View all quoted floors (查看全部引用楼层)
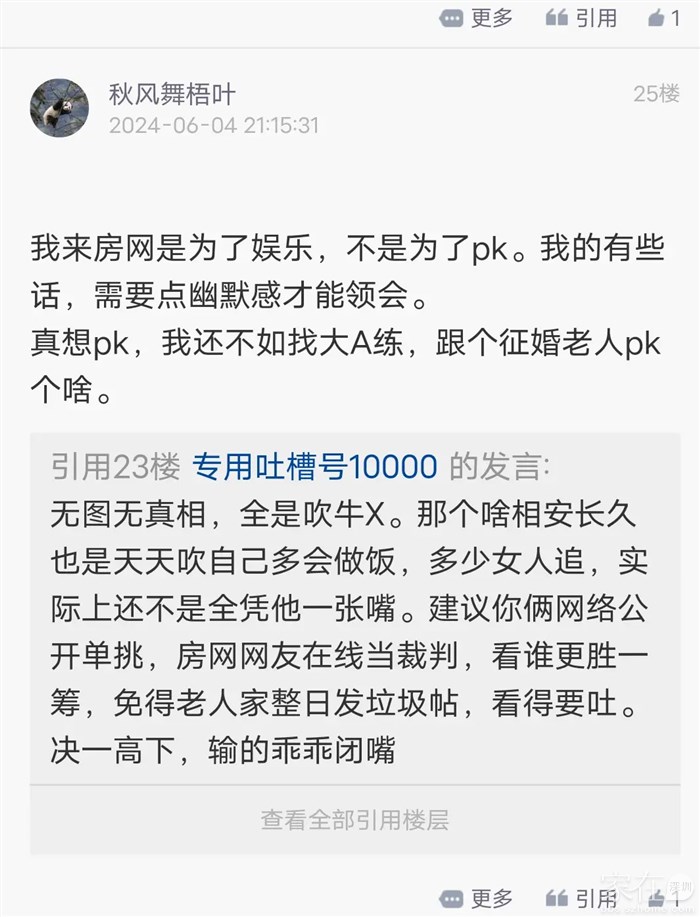 pos(355,820)
